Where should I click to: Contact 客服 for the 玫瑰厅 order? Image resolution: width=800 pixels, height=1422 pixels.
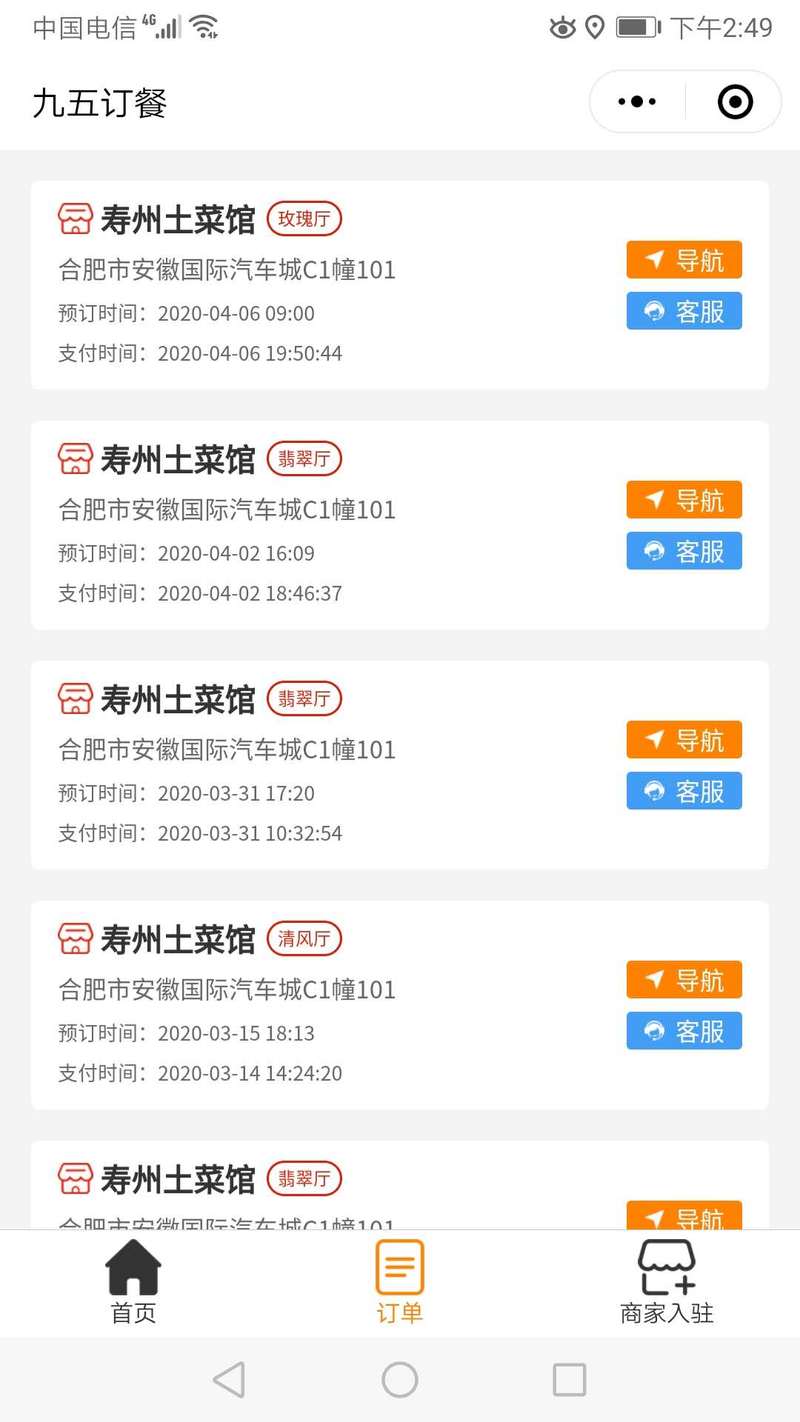[x=684, y=311]
